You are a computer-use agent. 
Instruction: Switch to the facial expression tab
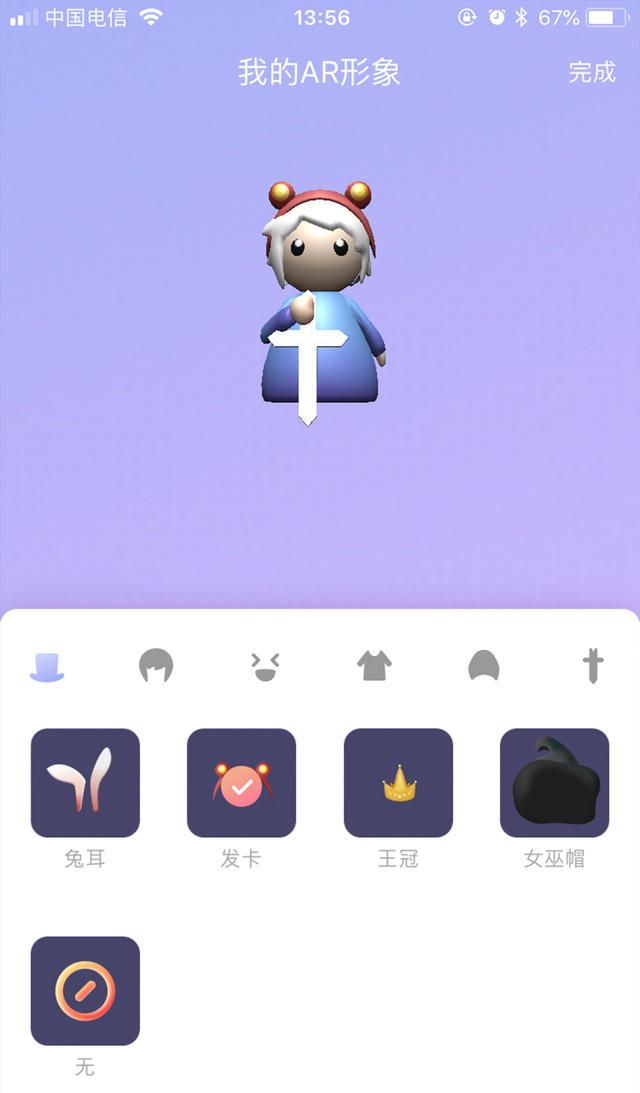pyautogui.click(x=265, y=666)
